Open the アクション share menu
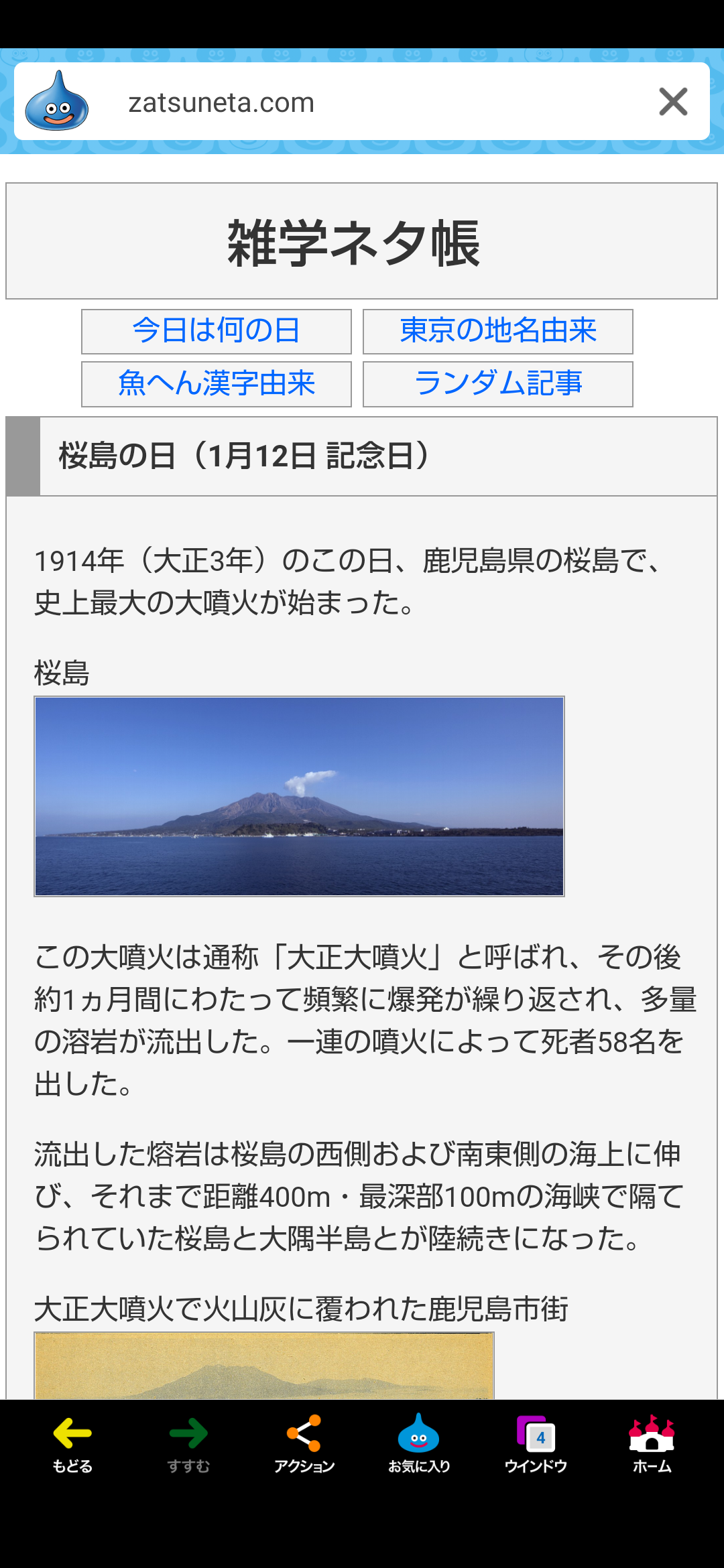The height and width of the screenshot is (1568, 724). tap(304, 1444)
